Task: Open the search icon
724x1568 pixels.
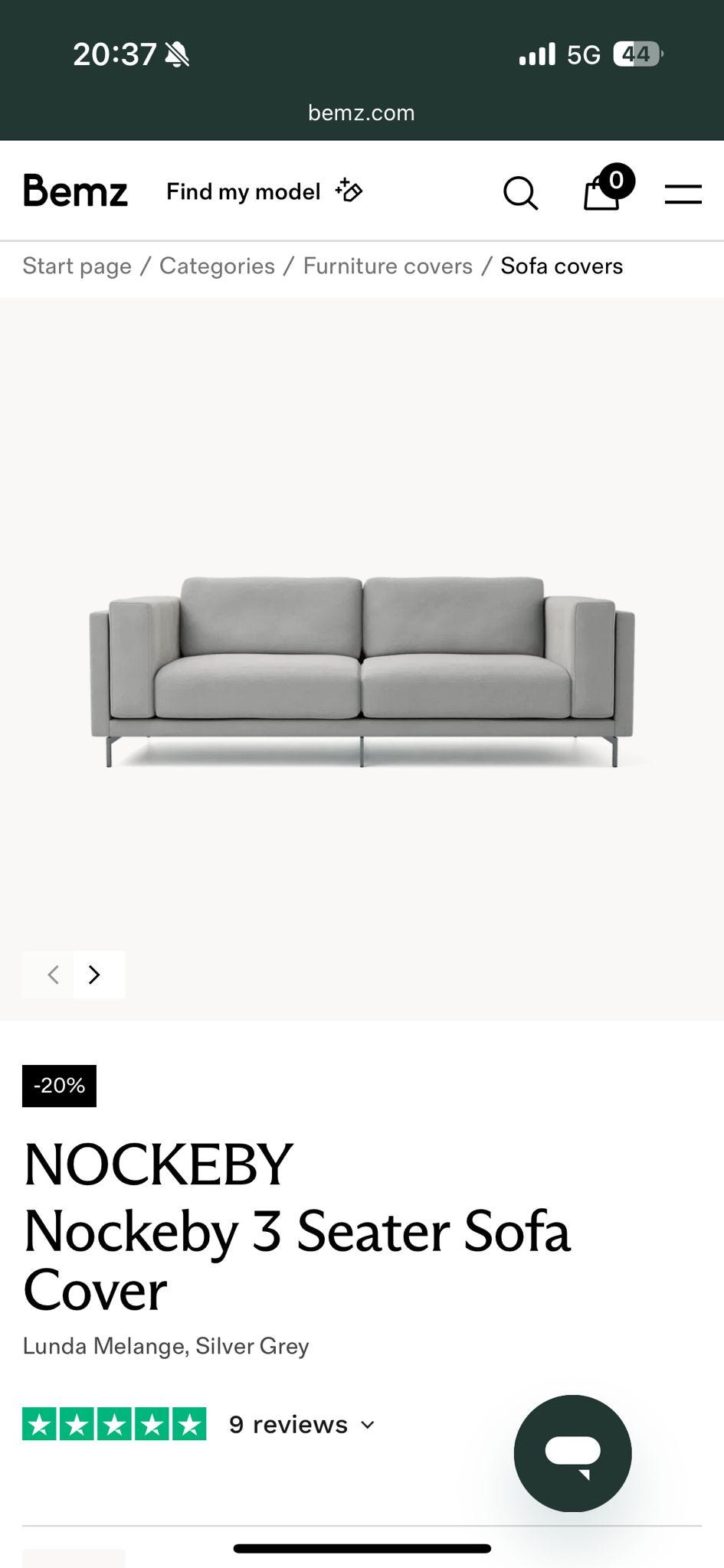Action: (520, 193)
